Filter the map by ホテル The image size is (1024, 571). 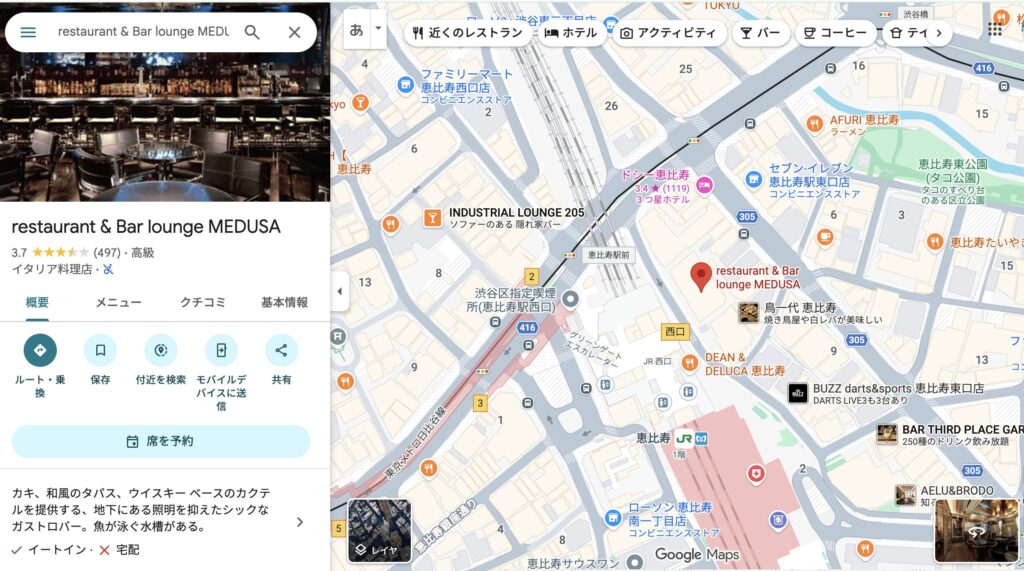pos(571,33)
